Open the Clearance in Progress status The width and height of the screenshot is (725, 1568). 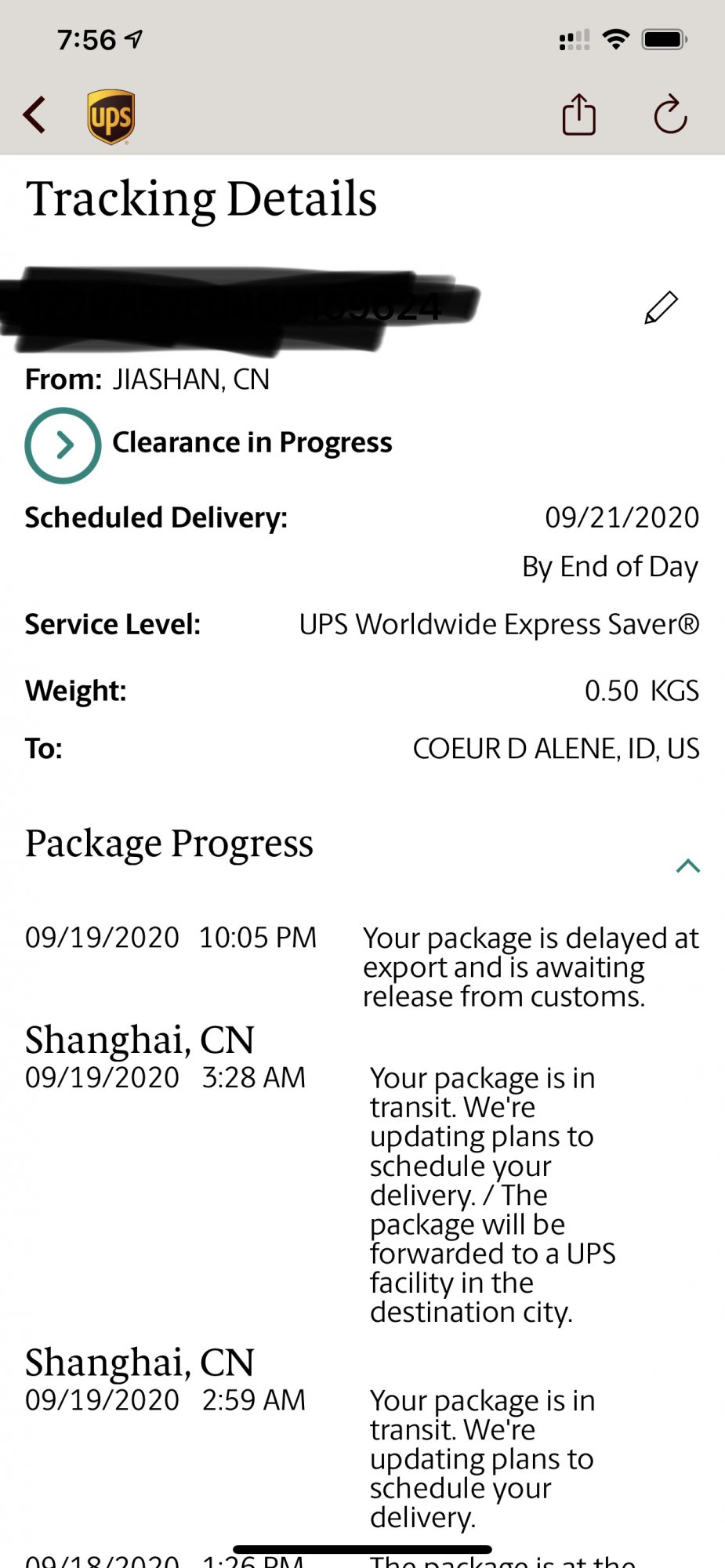pos(63,445)
